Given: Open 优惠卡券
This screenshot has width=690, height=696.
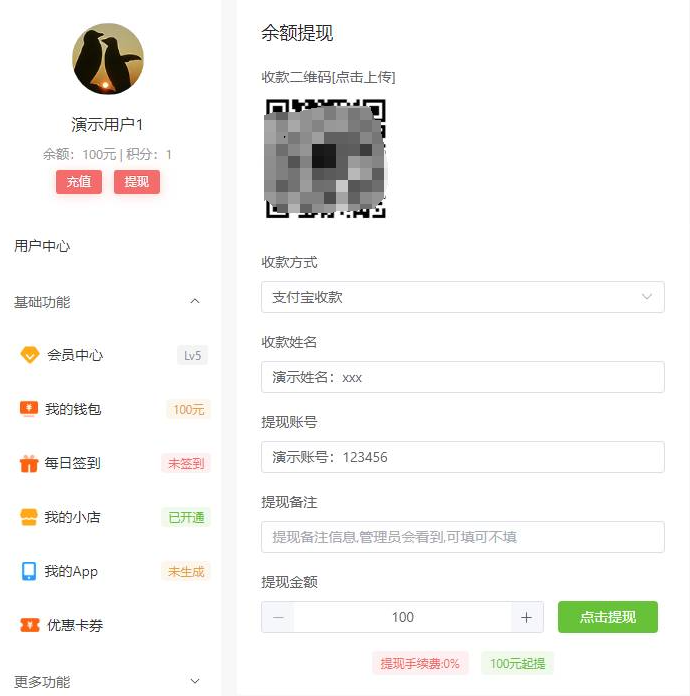Looking at the screenshot, I should click(x=75, y=625).
